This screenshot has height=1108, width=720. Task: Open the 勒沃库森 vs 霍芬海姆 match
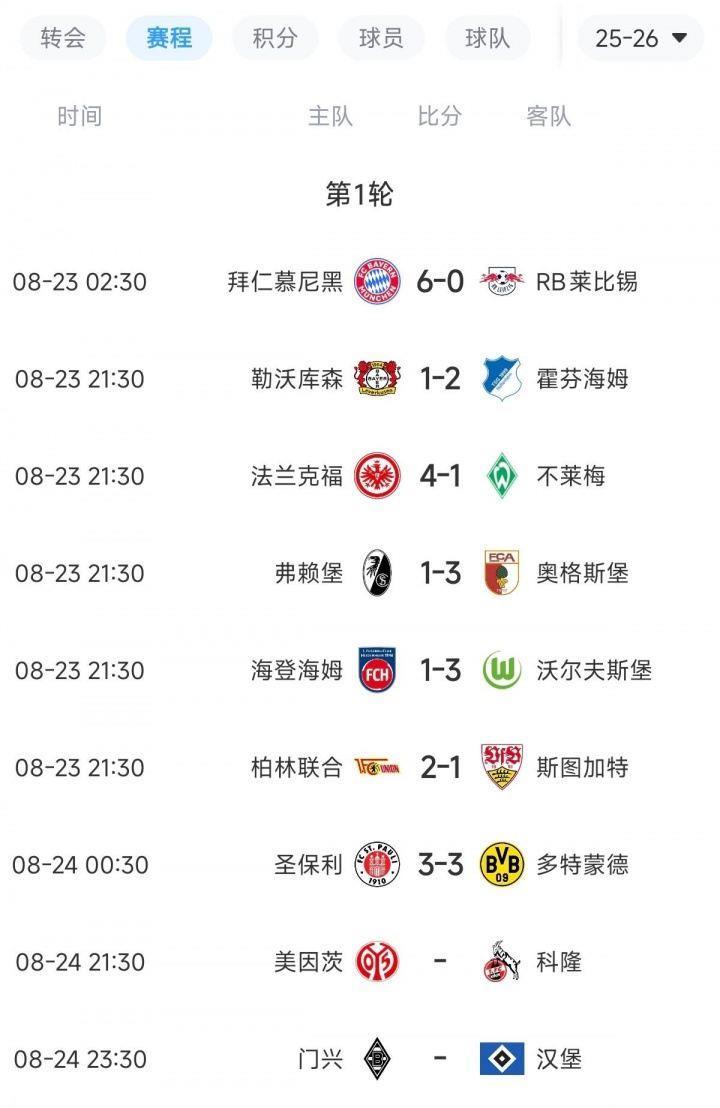(x=440, y=379)
